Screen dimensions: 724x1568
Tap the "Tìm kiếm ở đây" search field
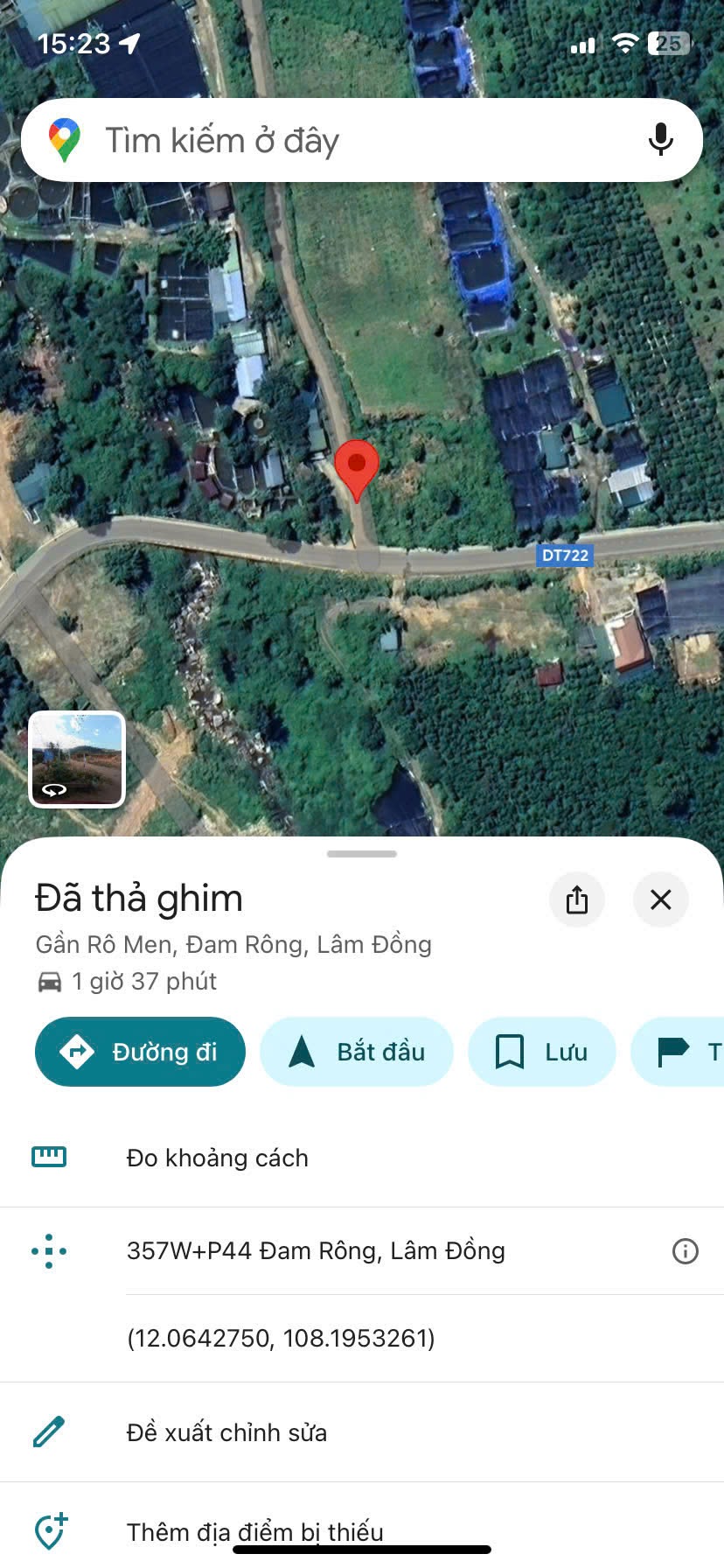(350, 140)
